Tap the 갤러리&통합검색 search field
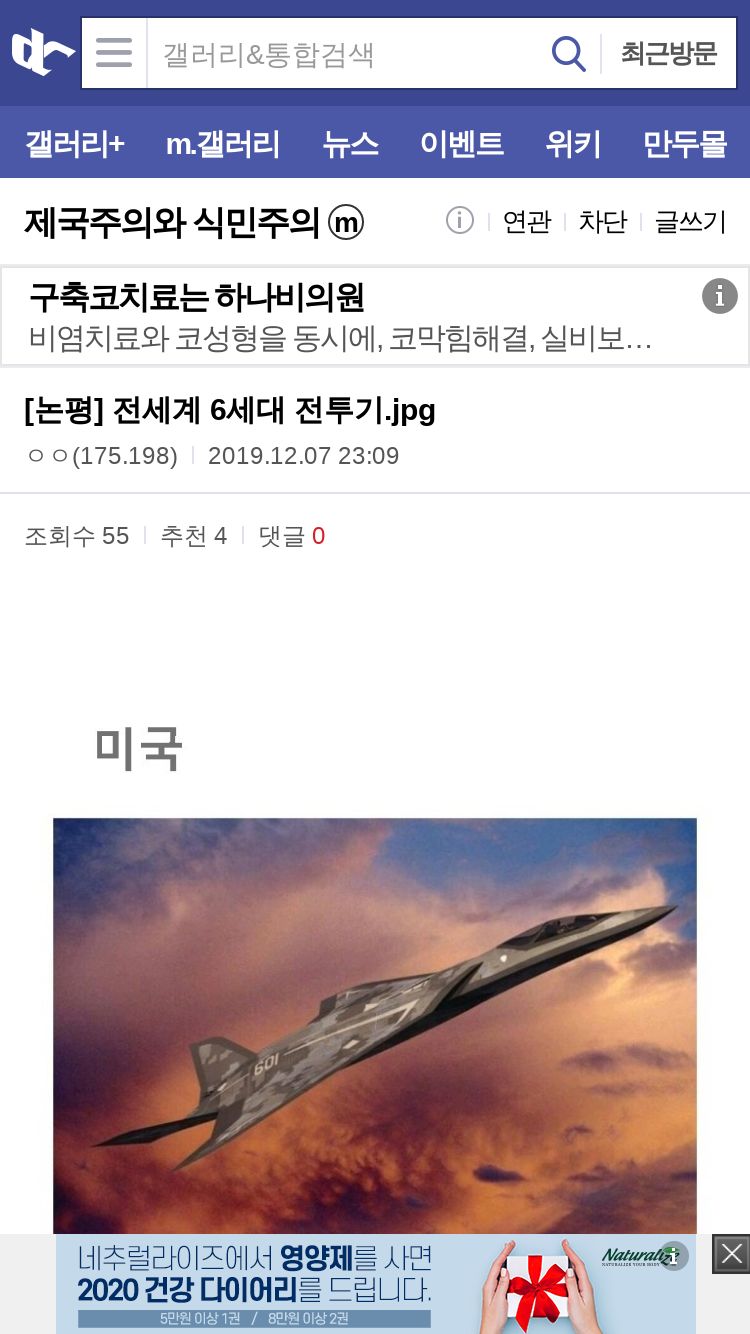This screenshot has width=750, height=1334. pos(345,53)
